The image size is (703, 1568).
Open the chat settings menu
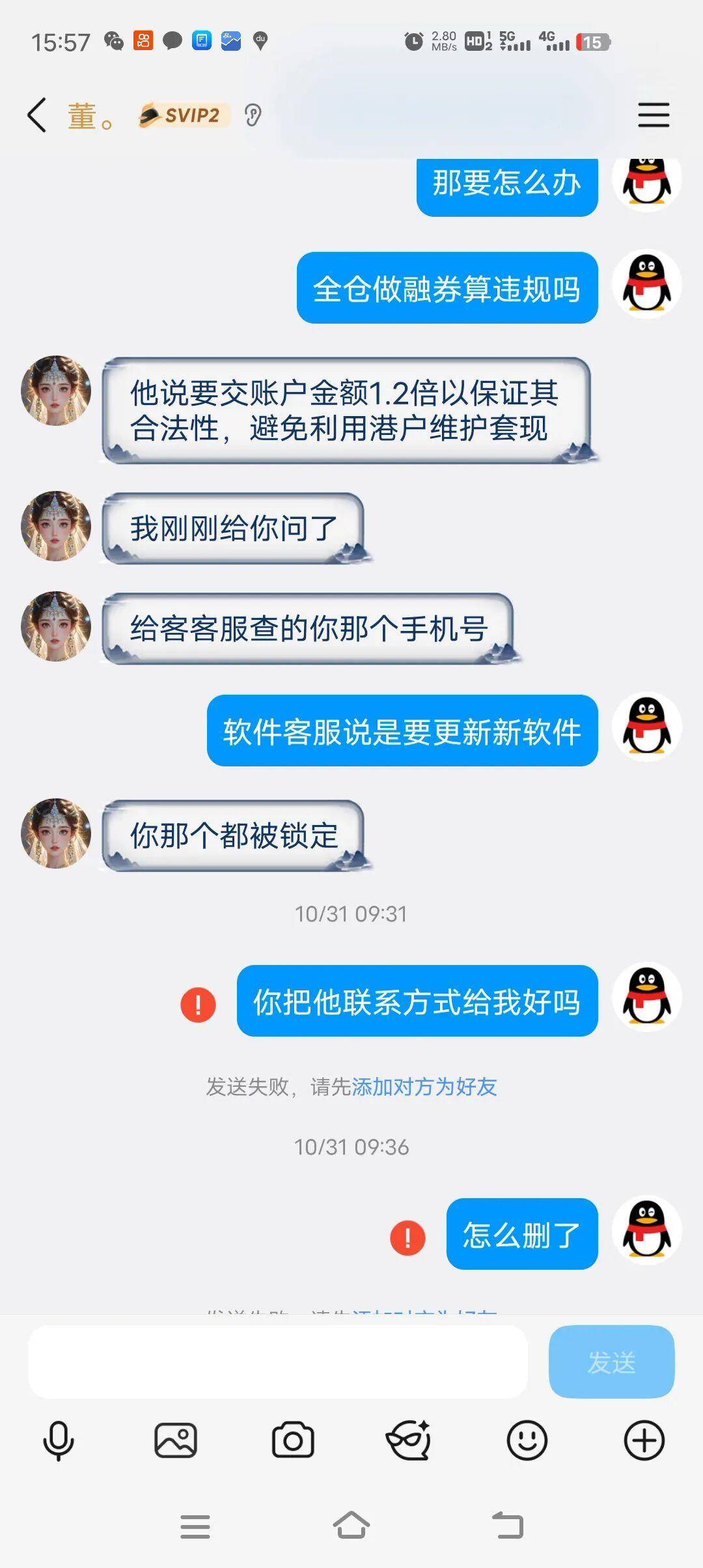653,115
